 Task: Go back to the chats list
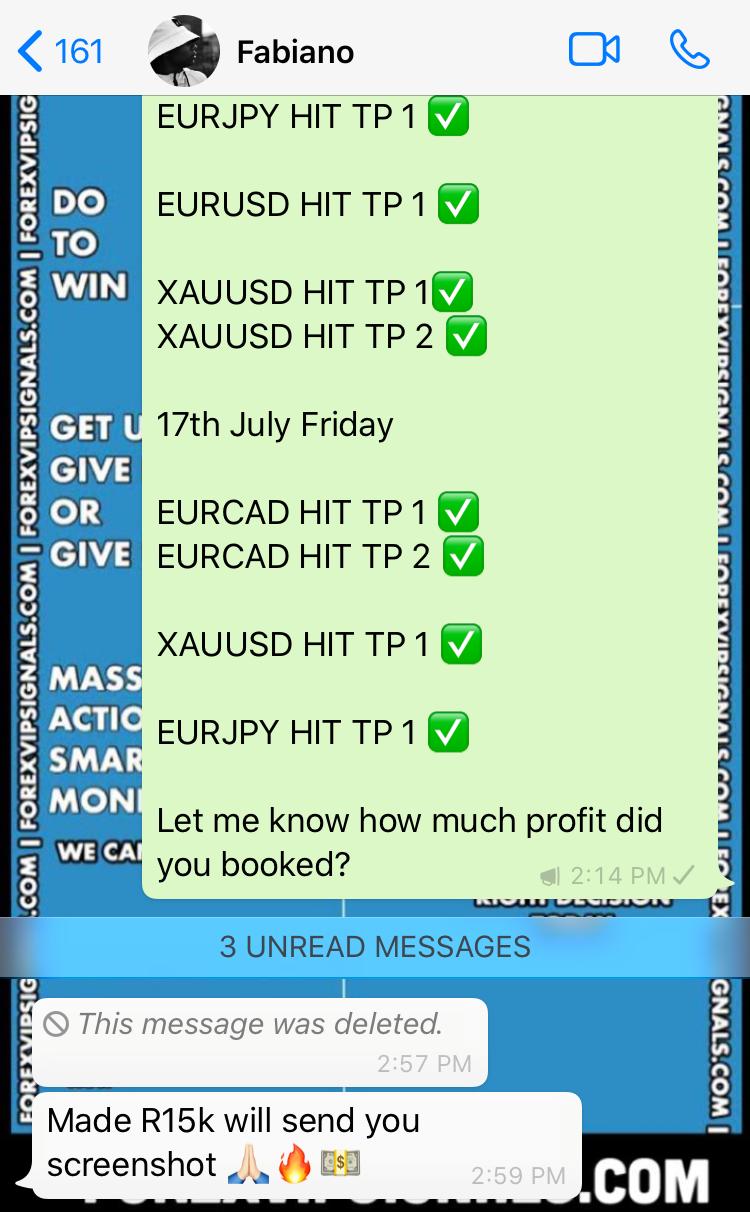(x=60, y=50)
